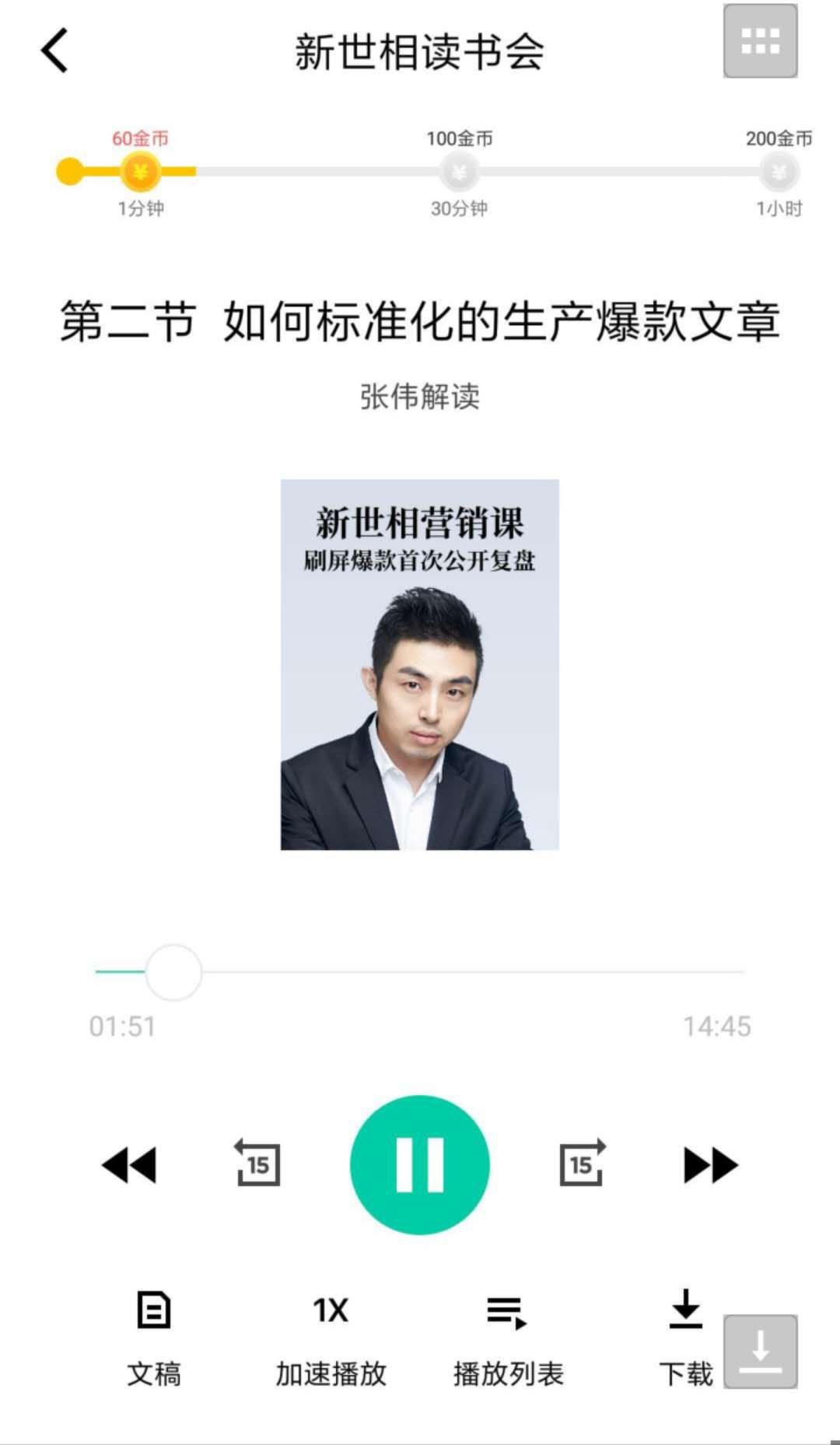Rewind audio by 15 seconds
The height and width of the screenshot is (1445, 840).
click(257, 1163)
